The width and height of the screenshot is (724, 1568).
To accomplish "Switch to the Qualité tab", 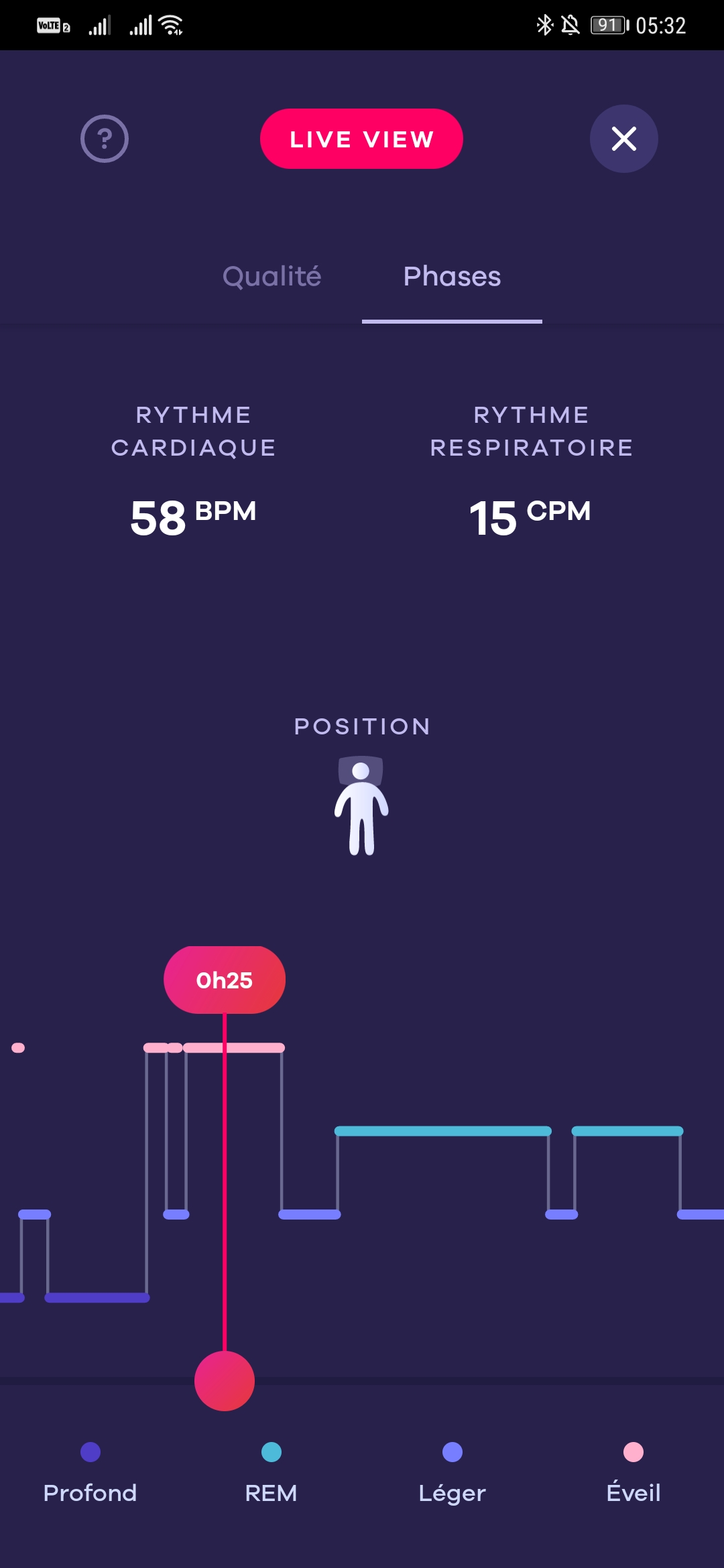I will (271, 276).
